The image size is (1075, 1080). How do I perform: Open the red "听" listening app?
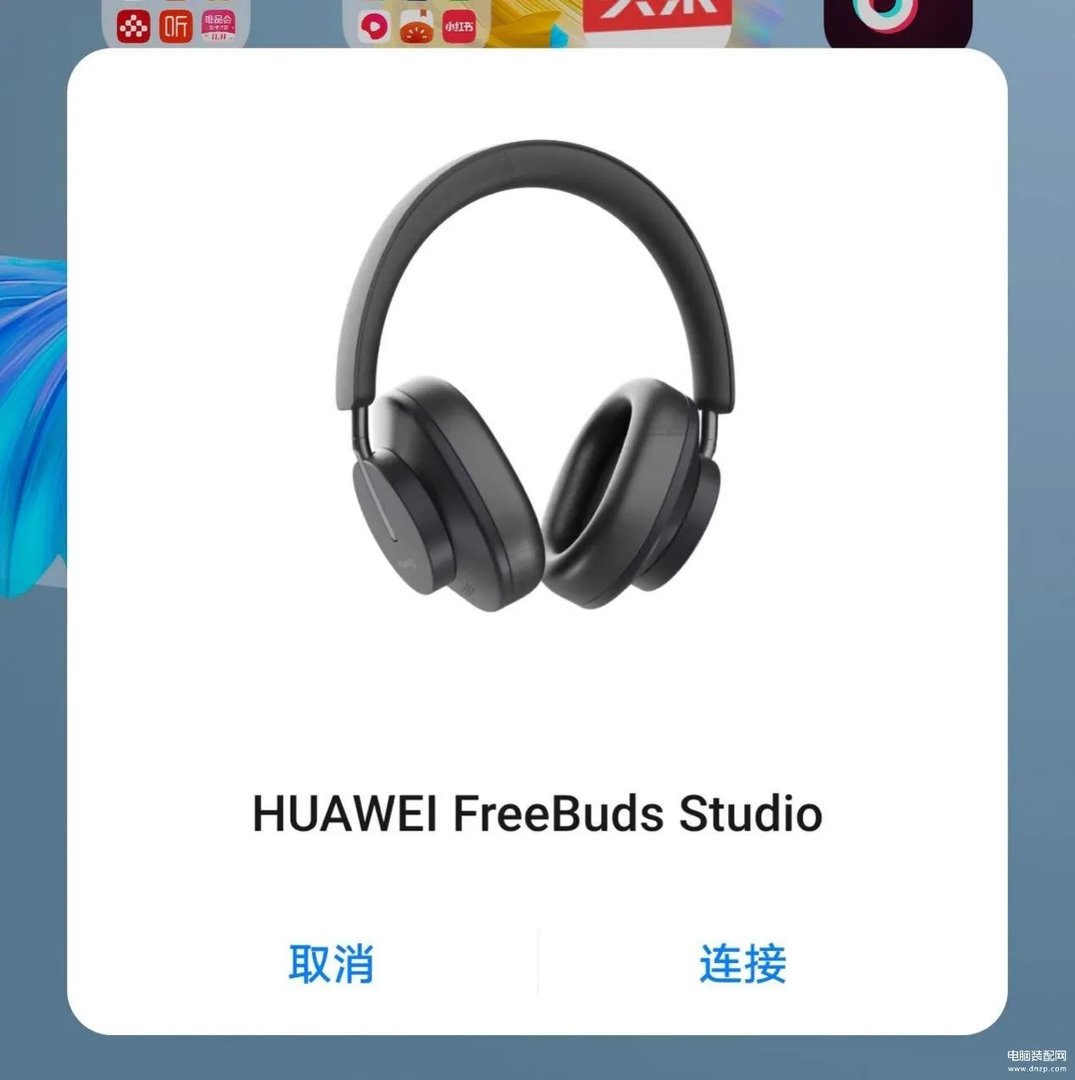point(177,25)
